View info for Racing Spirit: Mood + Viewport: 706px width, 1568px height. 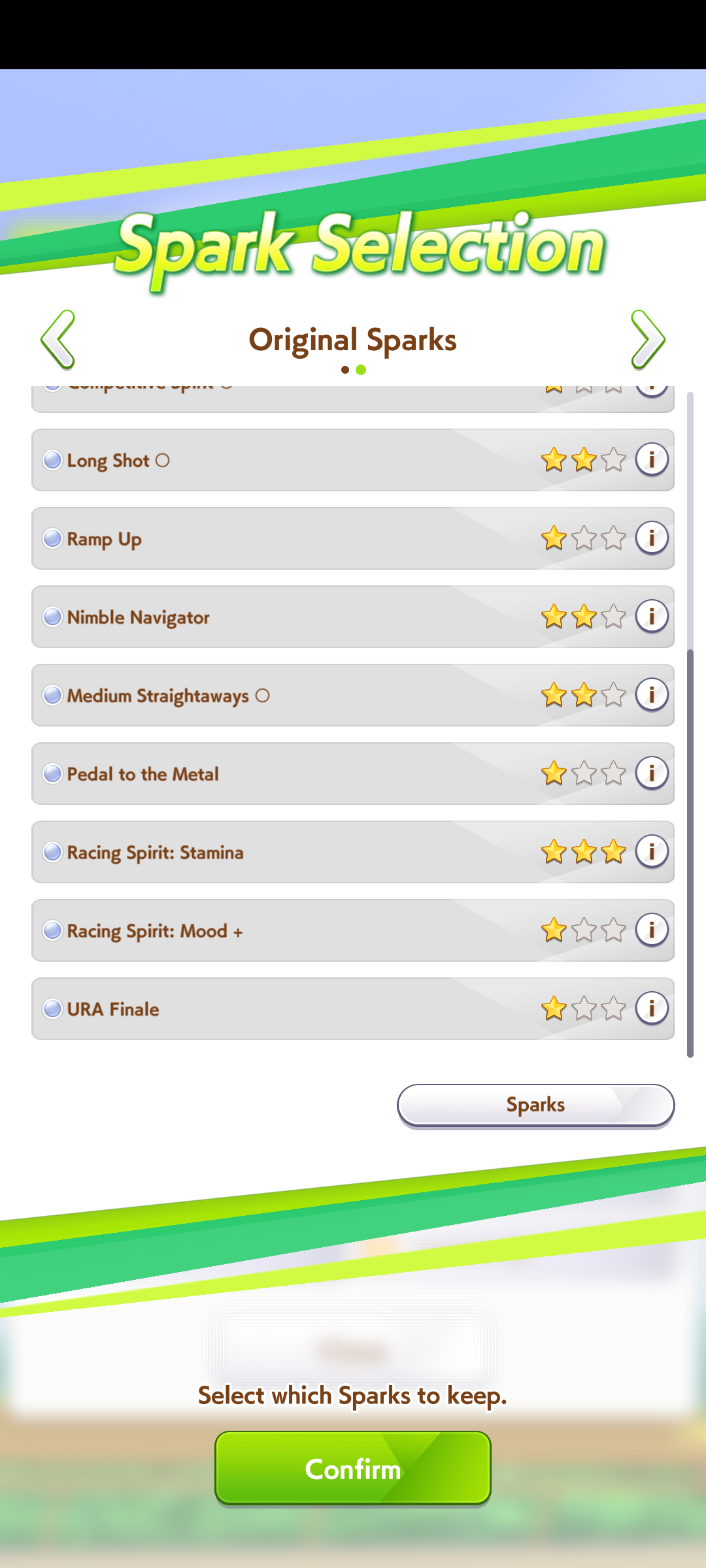point(652,930)
